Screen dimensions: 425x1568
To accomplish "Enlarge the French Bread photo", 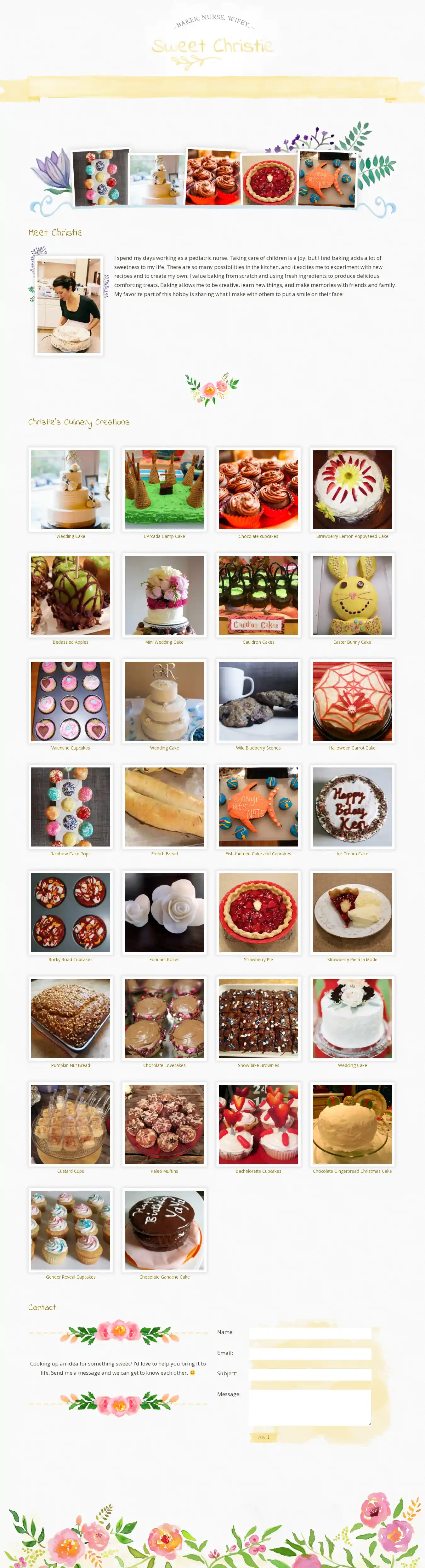I will [164, 807].
